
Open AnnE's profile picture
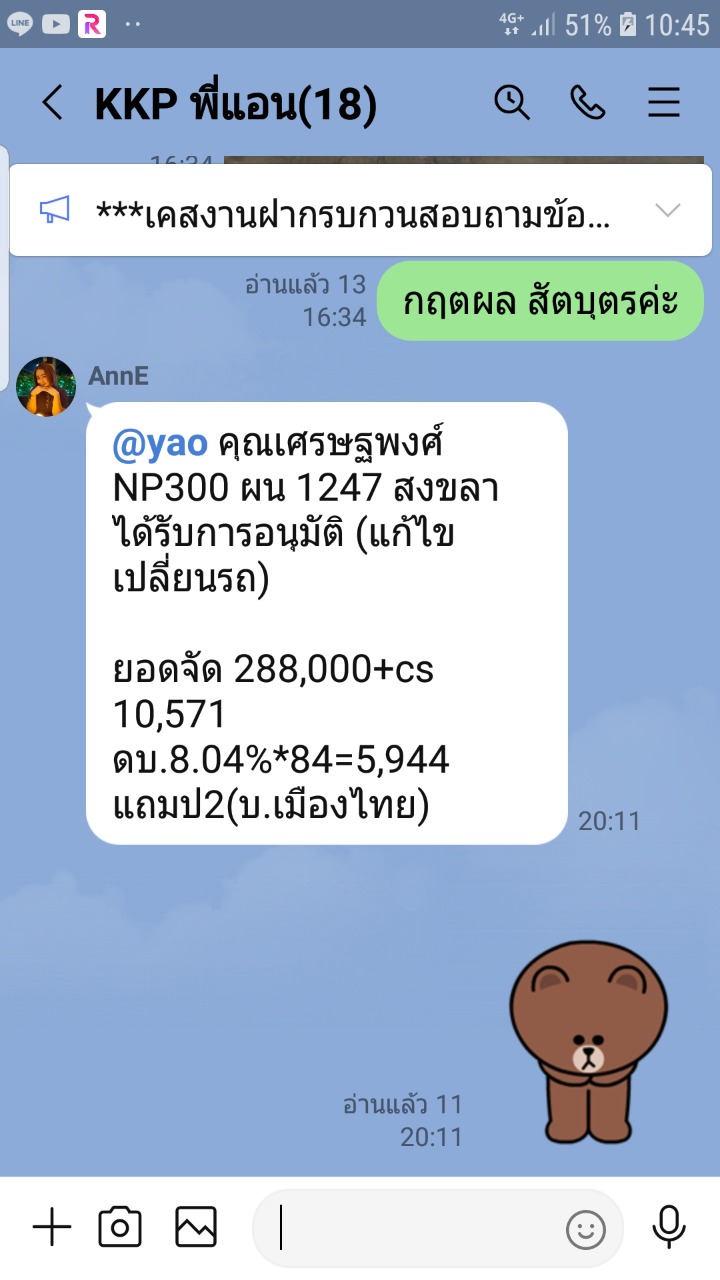[46, 387]
